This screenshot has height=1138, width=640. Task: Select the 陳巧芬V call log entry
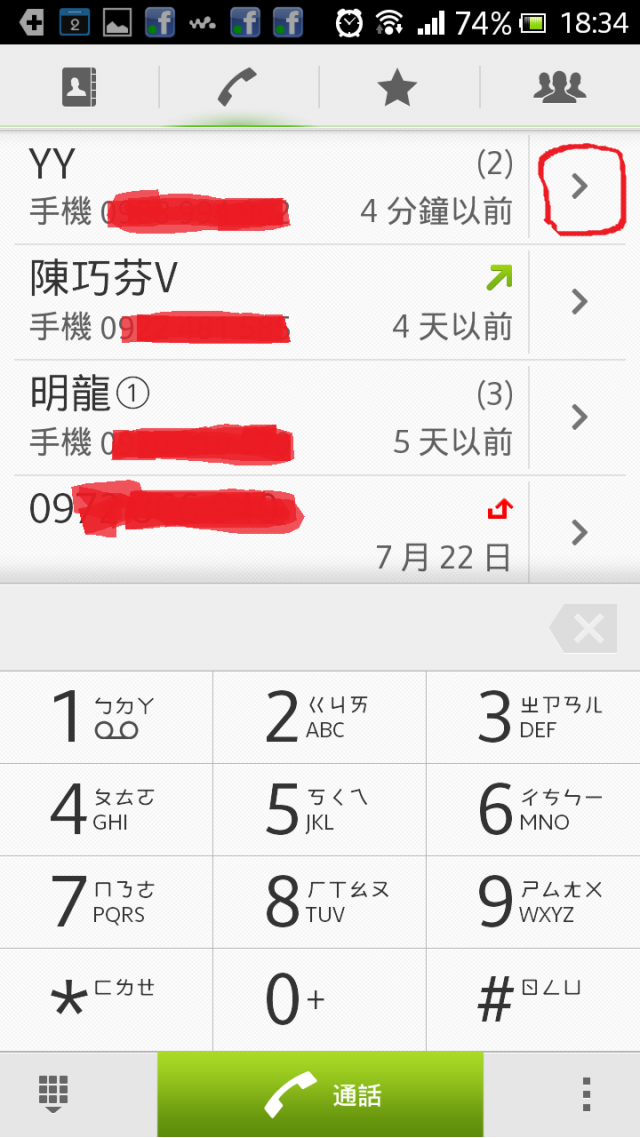point(270,302)
